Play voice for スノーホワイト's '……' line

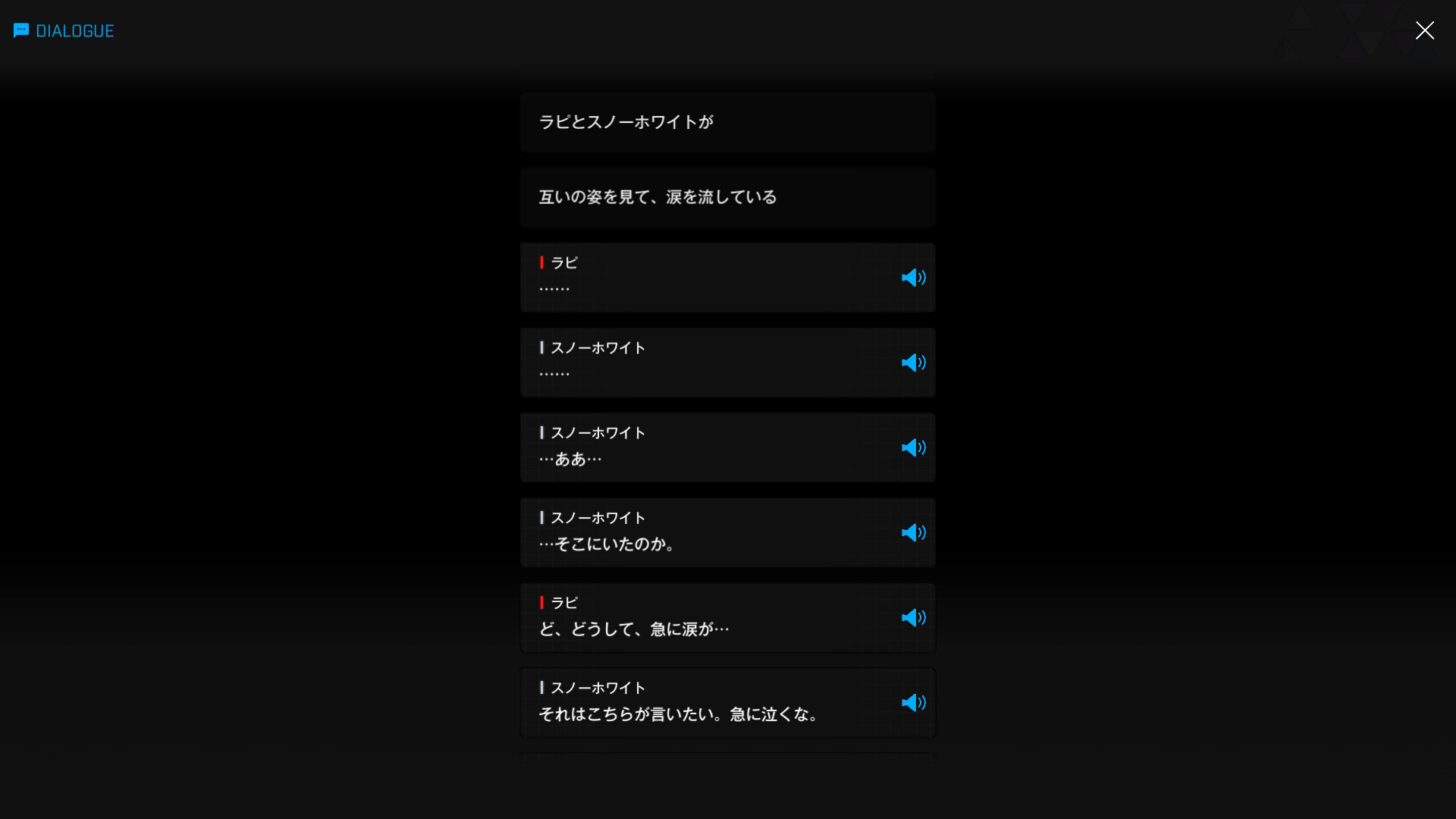tap(913, 362)
